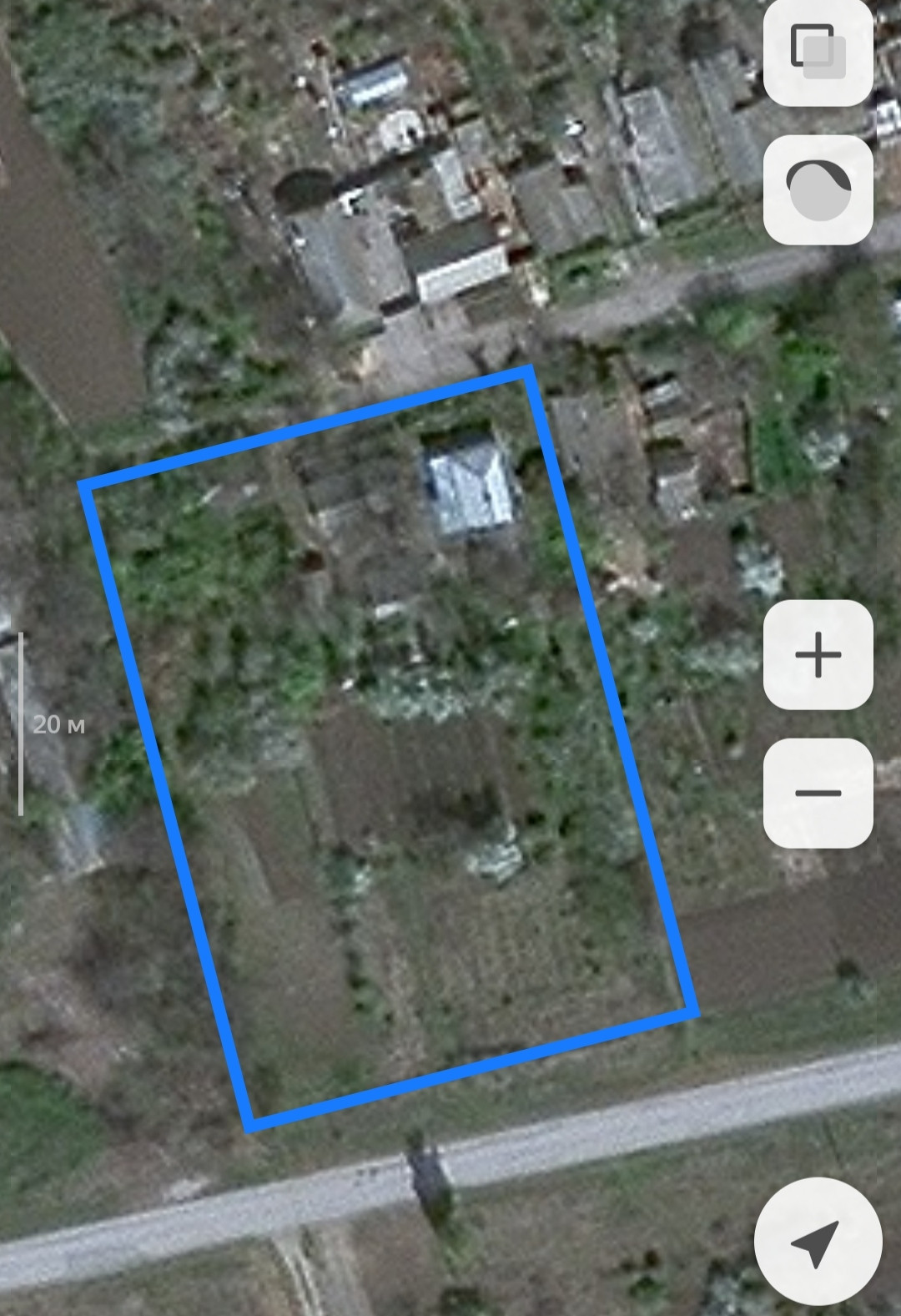Center map on my location
The width and height of the screenshot is (901, 1316).
click(x=818, y=1241)
